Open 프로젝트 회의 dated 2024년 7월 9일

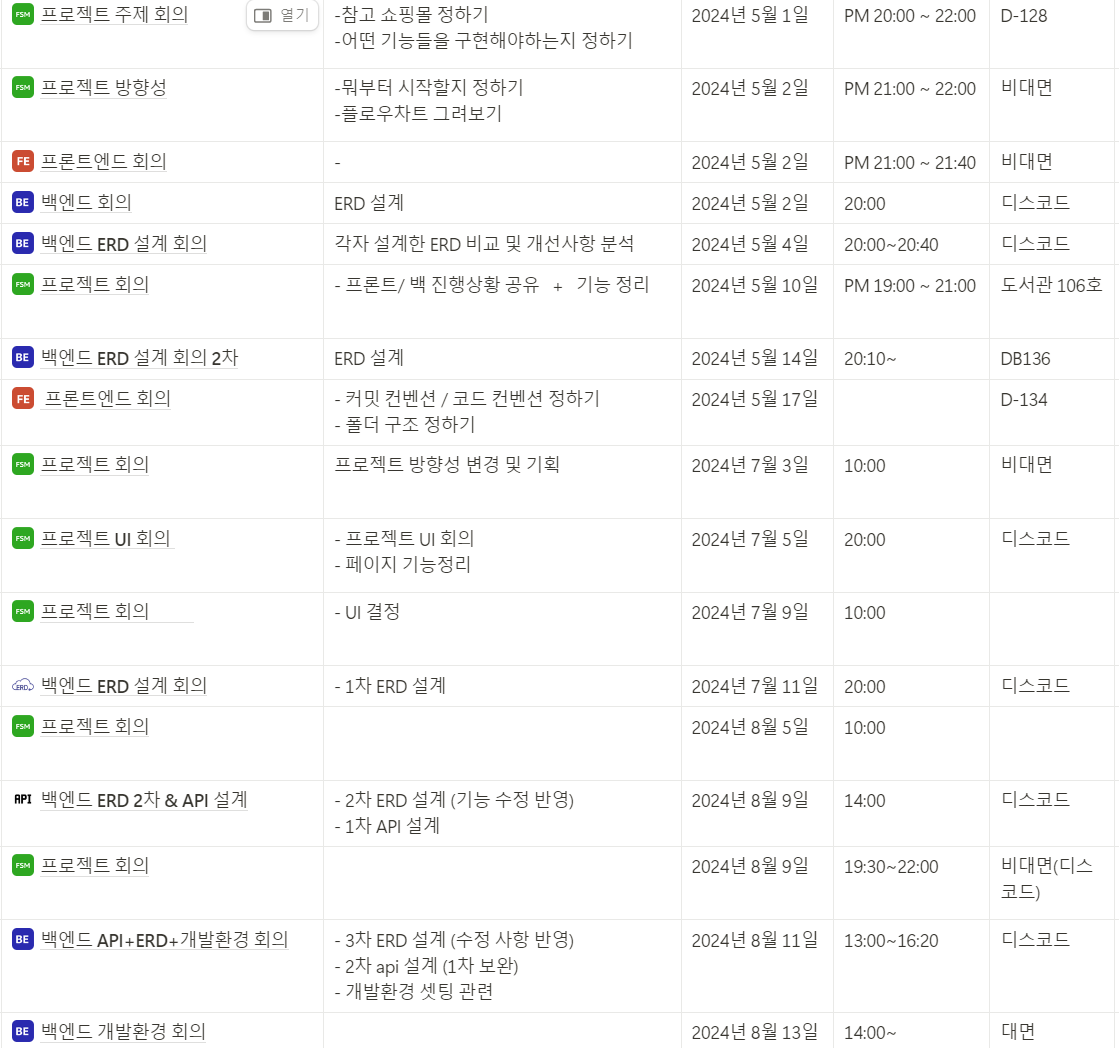(x=94, y=611)
